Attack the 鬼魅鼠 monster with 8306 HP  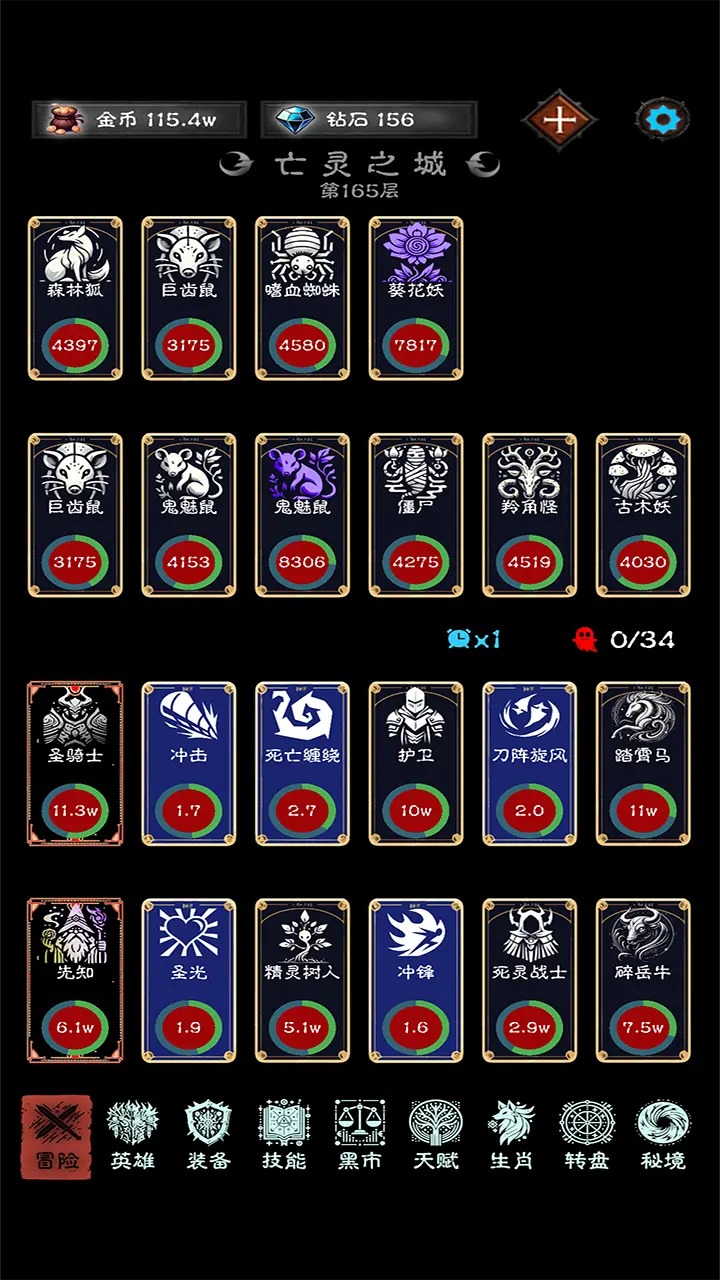(302, 515)
